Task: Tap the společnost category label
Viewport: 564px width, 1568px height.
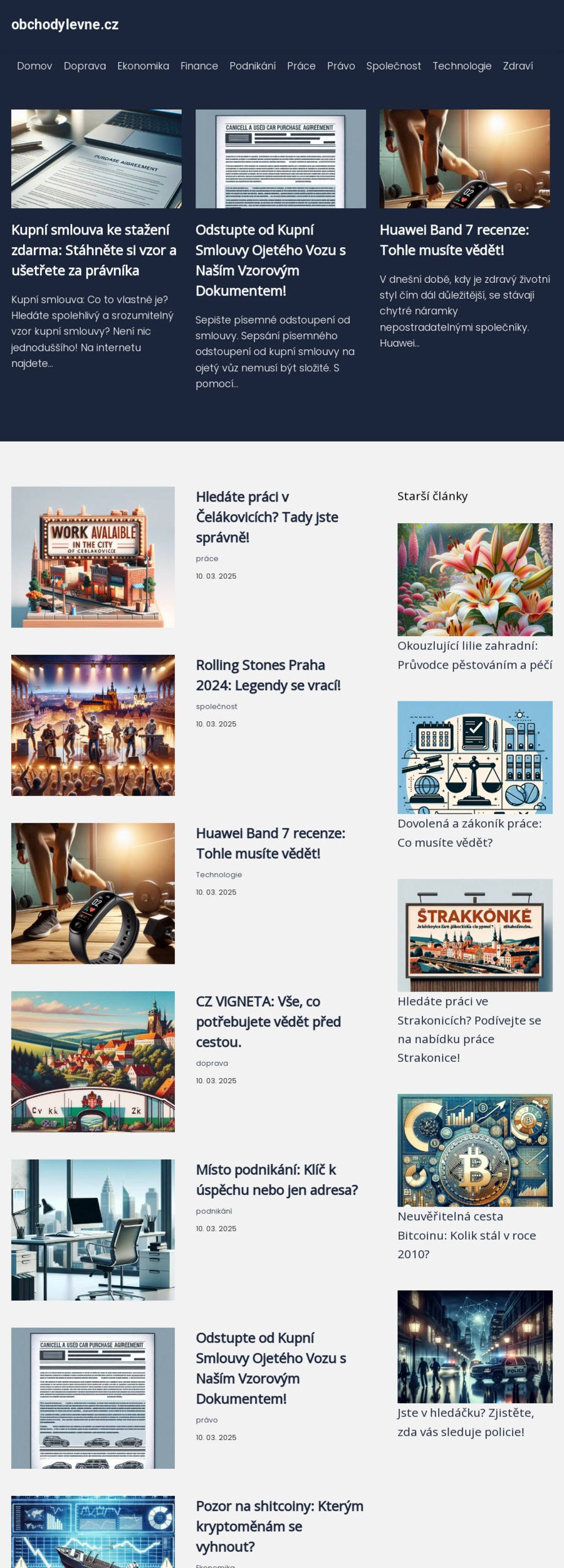Action: point(216,706)
